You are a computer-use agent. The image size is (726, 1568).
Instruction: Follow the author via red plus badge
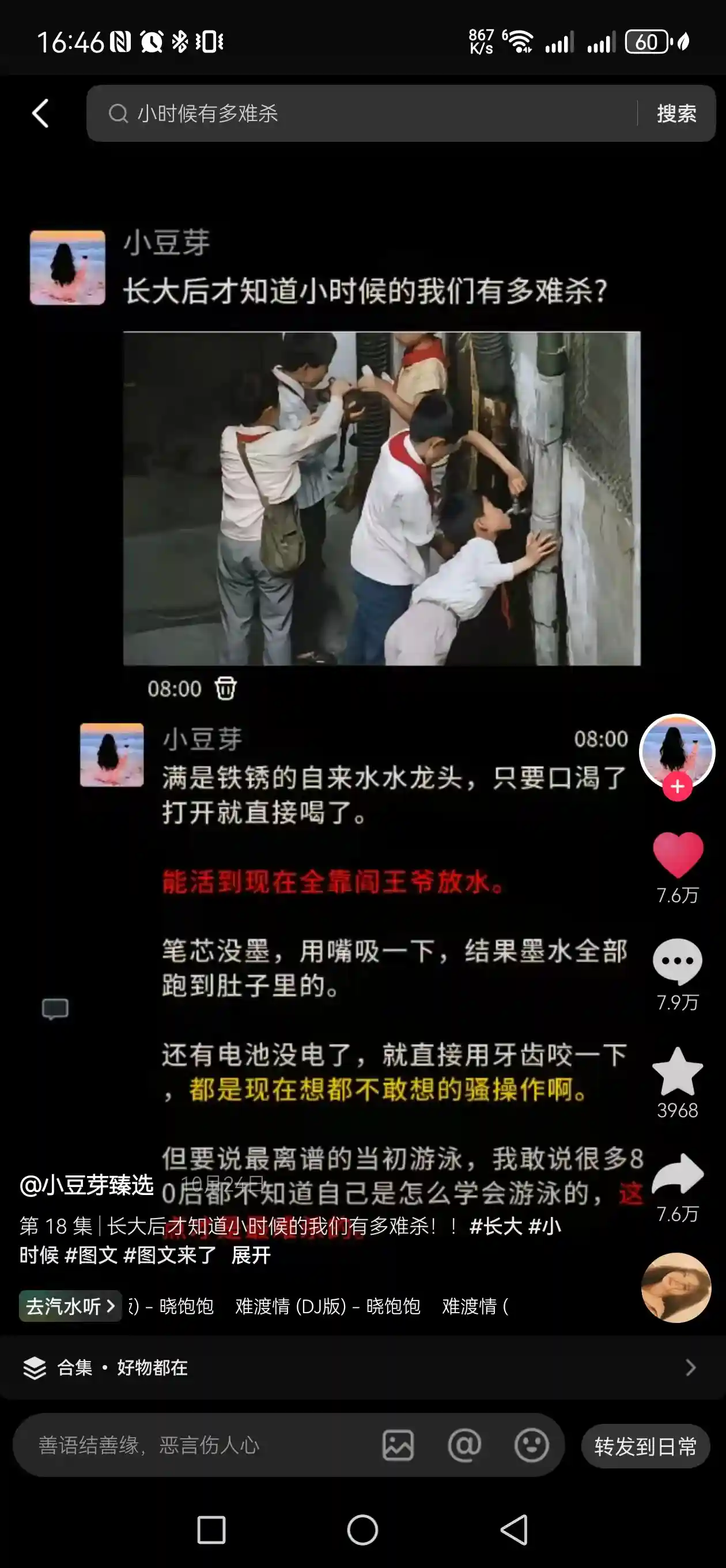676,787
